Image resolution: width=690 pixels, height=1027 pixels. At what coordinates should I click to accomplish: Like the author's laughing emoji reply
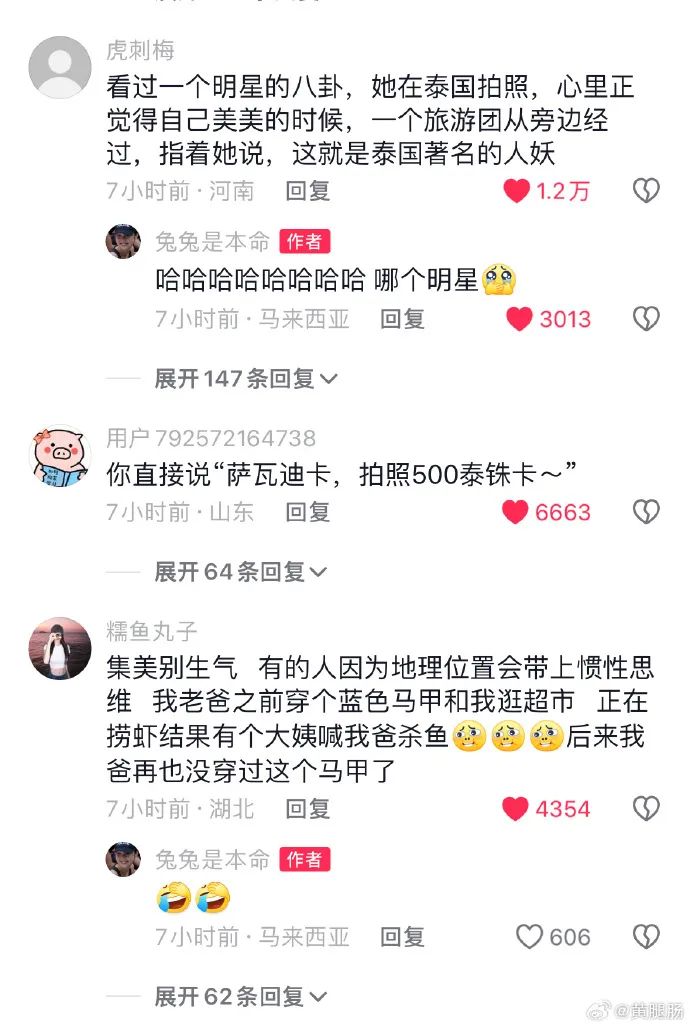(529, 937)
